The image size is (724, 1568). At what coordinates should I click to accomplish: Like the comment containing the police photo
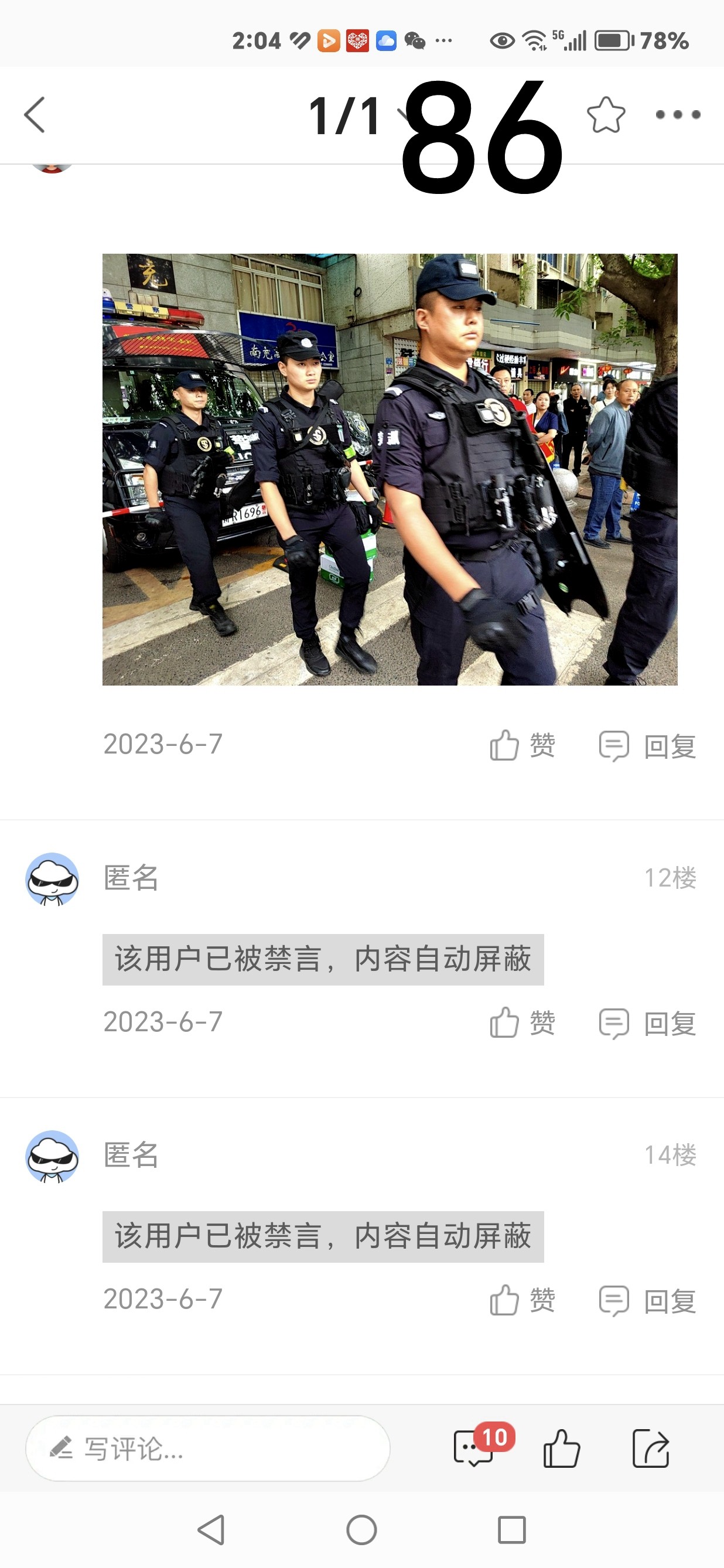click(522, 745)
